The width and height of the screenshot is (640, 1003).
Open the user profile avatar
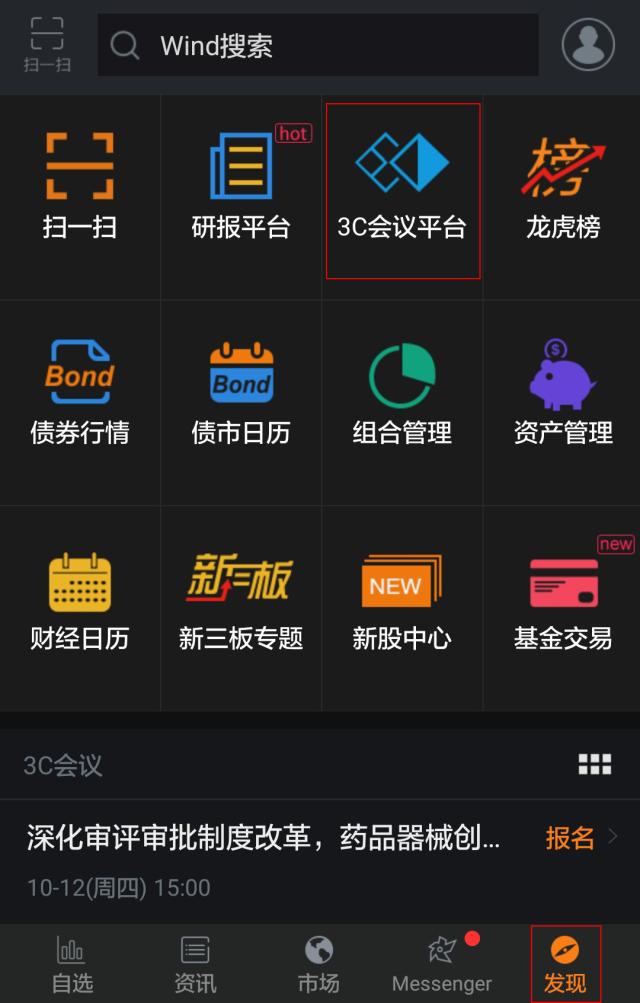pyautogui.click(x=588, y=44)
